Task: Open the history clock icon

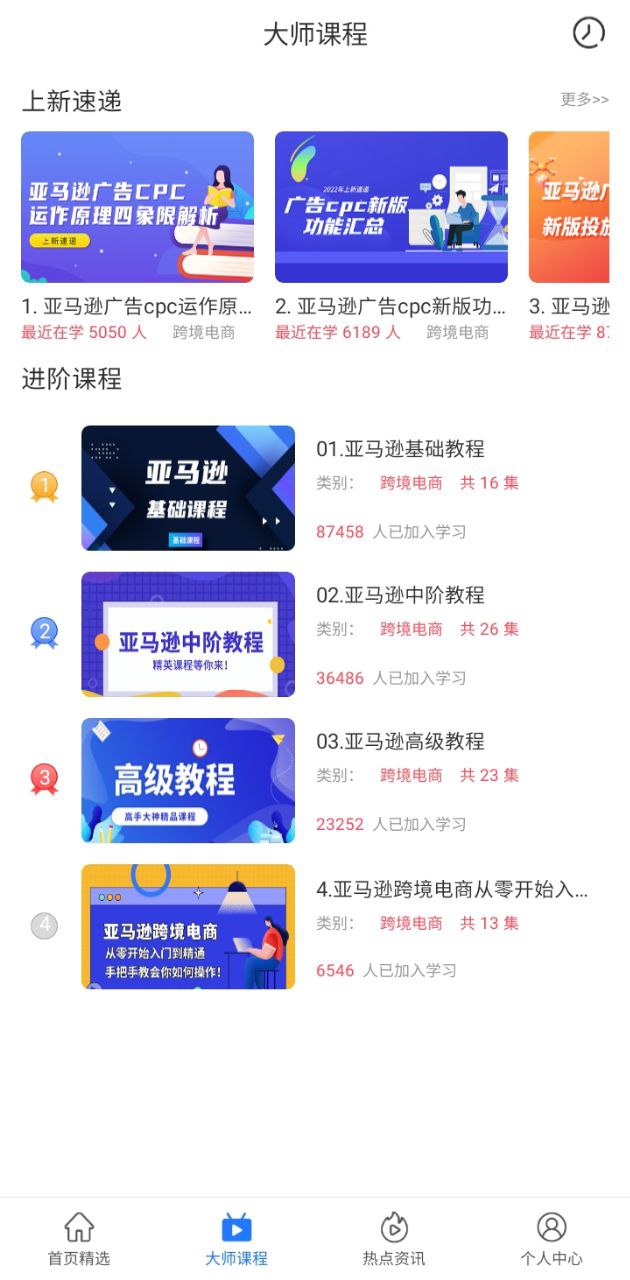Action: (588, 33)
